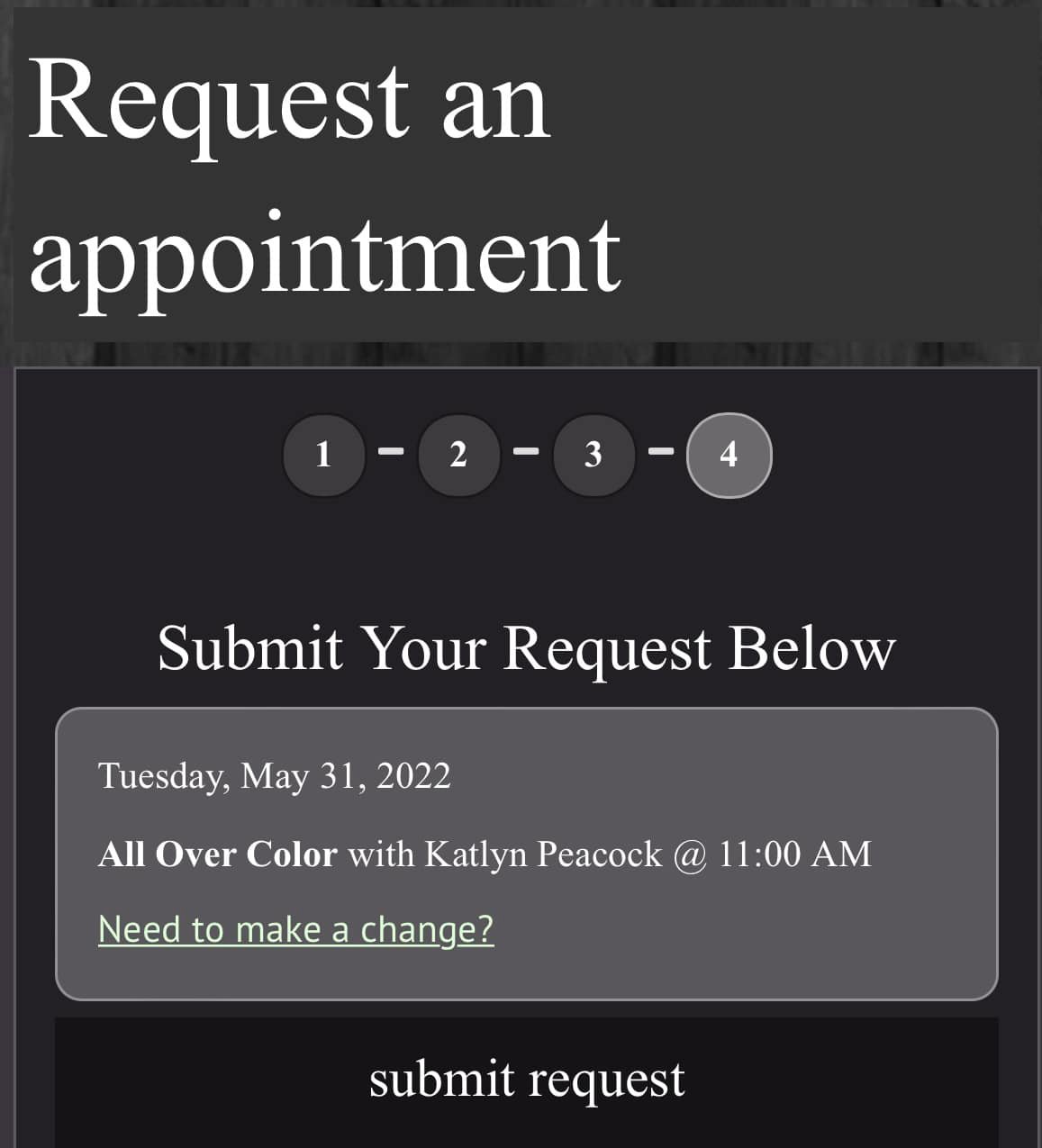Jump to step 2 of the request
Viewport: 1042px width, 1148px height.
coord(458,455)
